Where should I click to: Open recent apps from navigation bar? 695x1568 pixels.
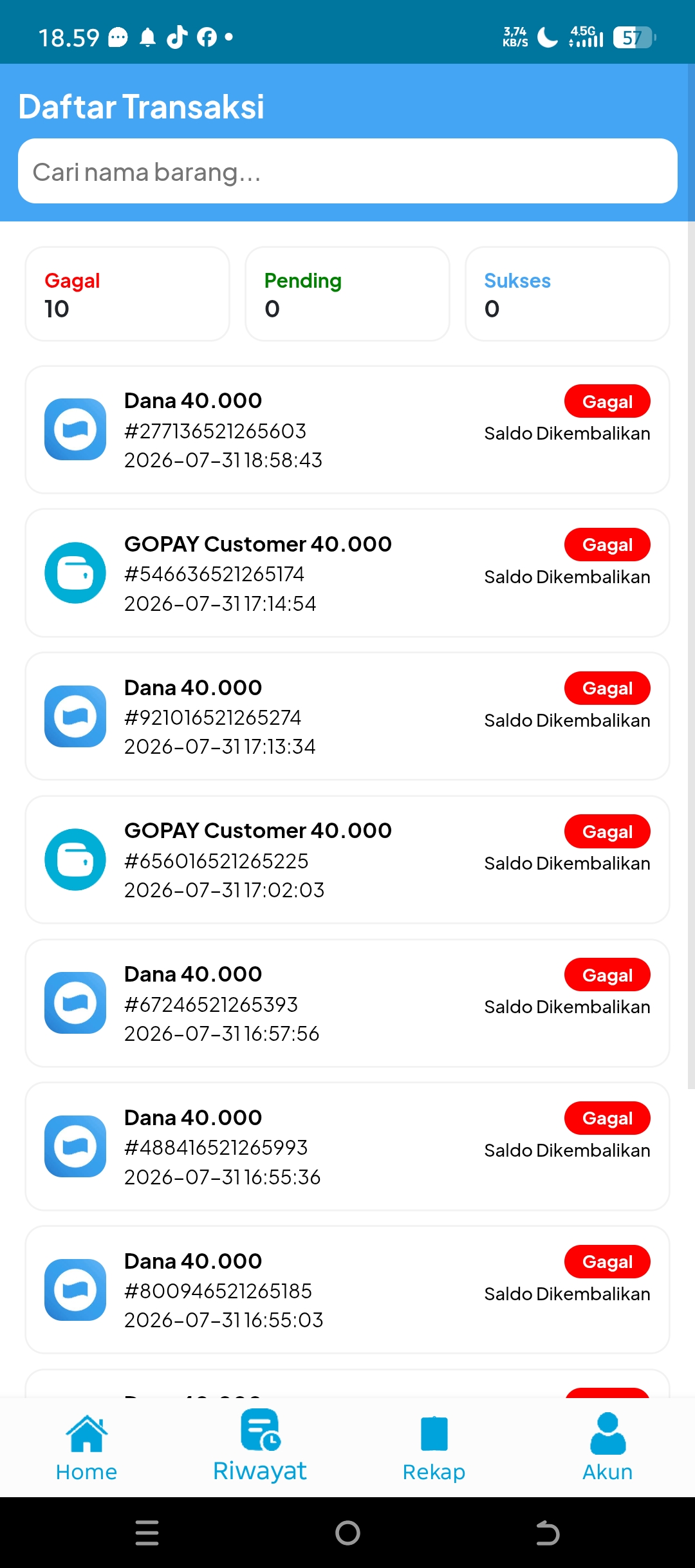click(147, 1533)
